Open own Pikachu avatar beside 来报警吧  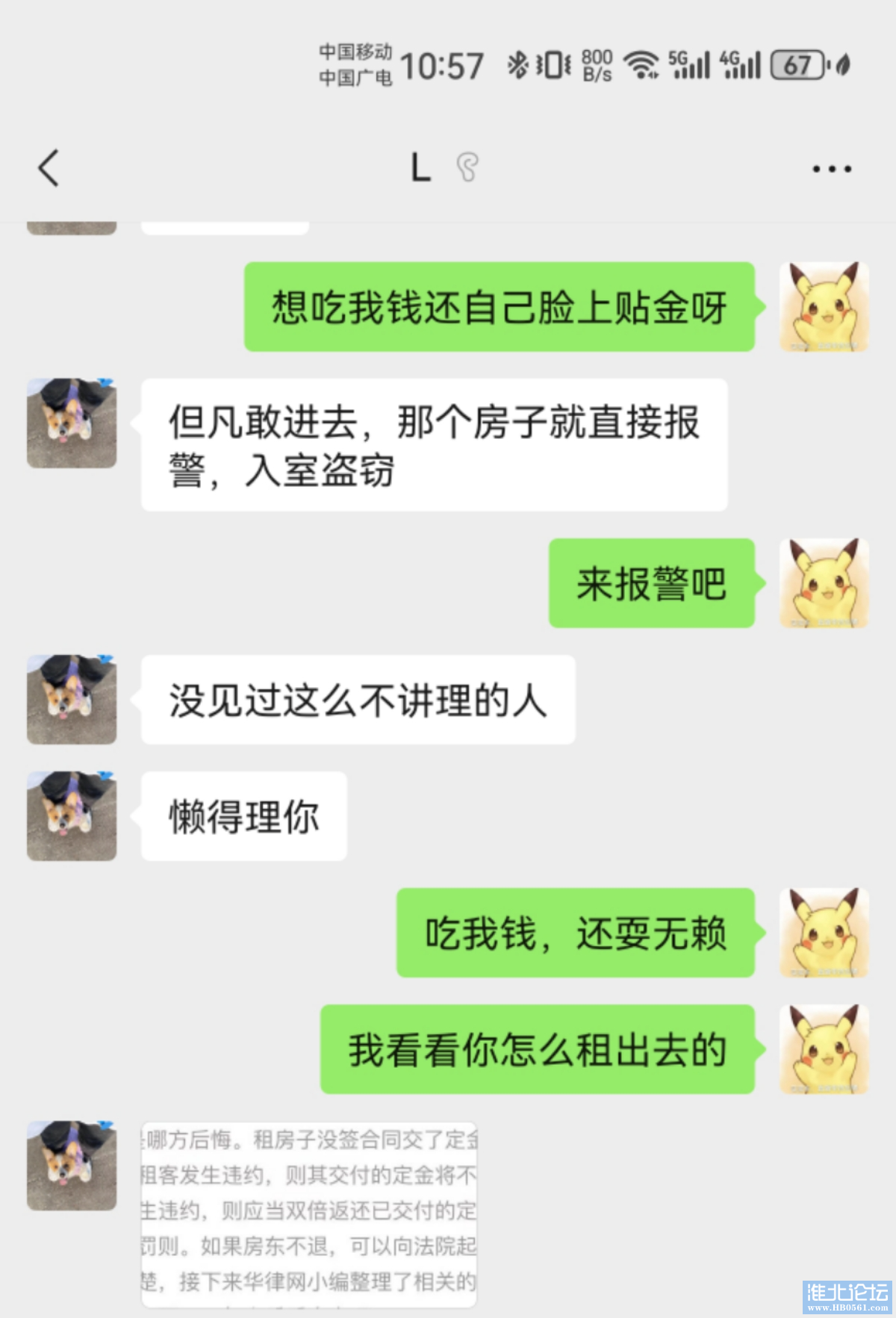pos(824,582)
